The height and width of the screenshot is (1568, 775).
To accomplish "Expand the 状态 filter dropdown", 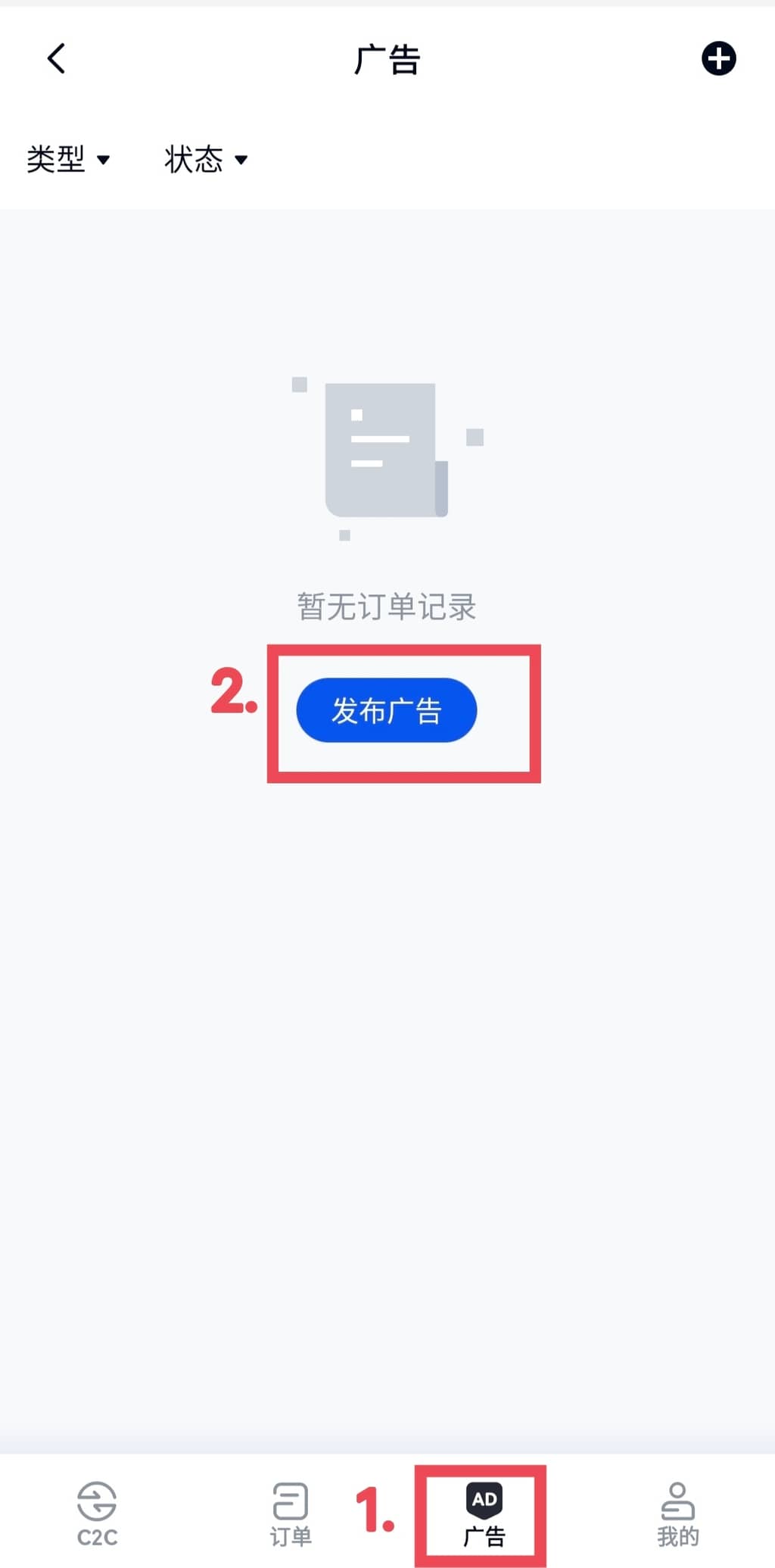I will [206, 159].
